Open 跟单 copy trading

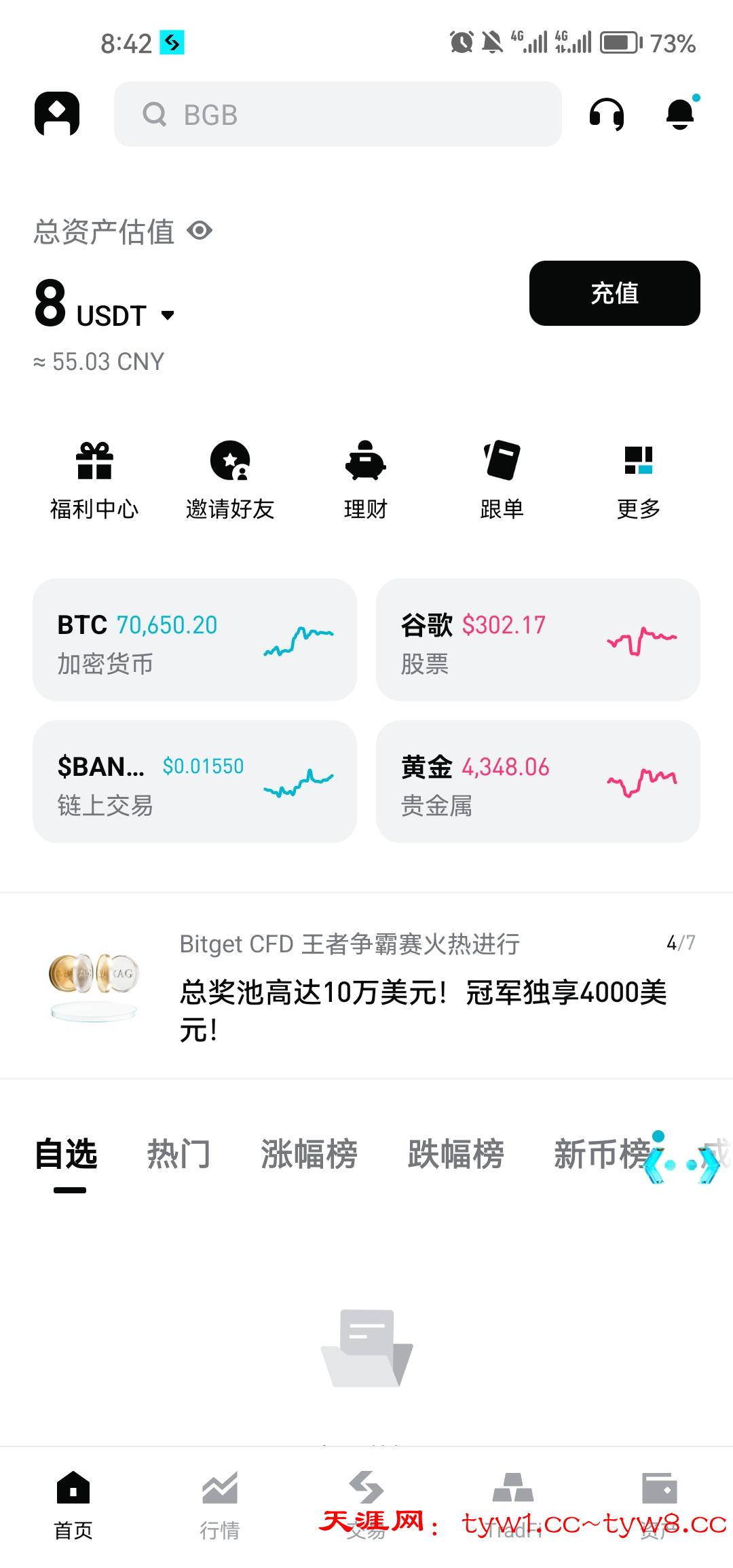point(502,479)
